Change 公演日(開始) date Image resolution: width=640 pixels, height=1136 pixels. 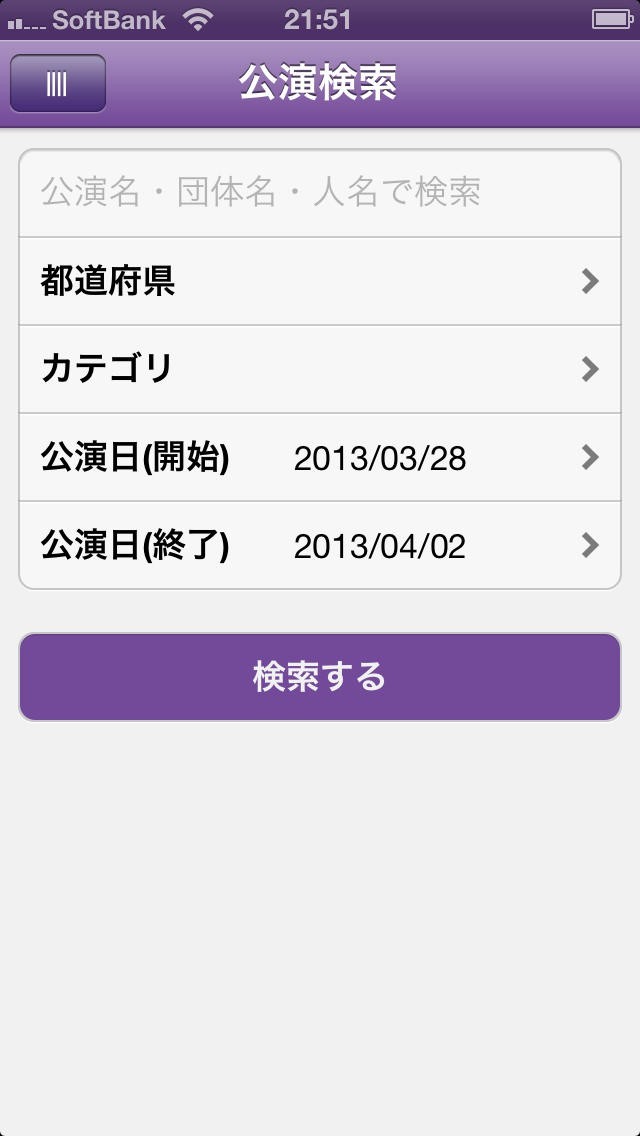coord(320,458)
